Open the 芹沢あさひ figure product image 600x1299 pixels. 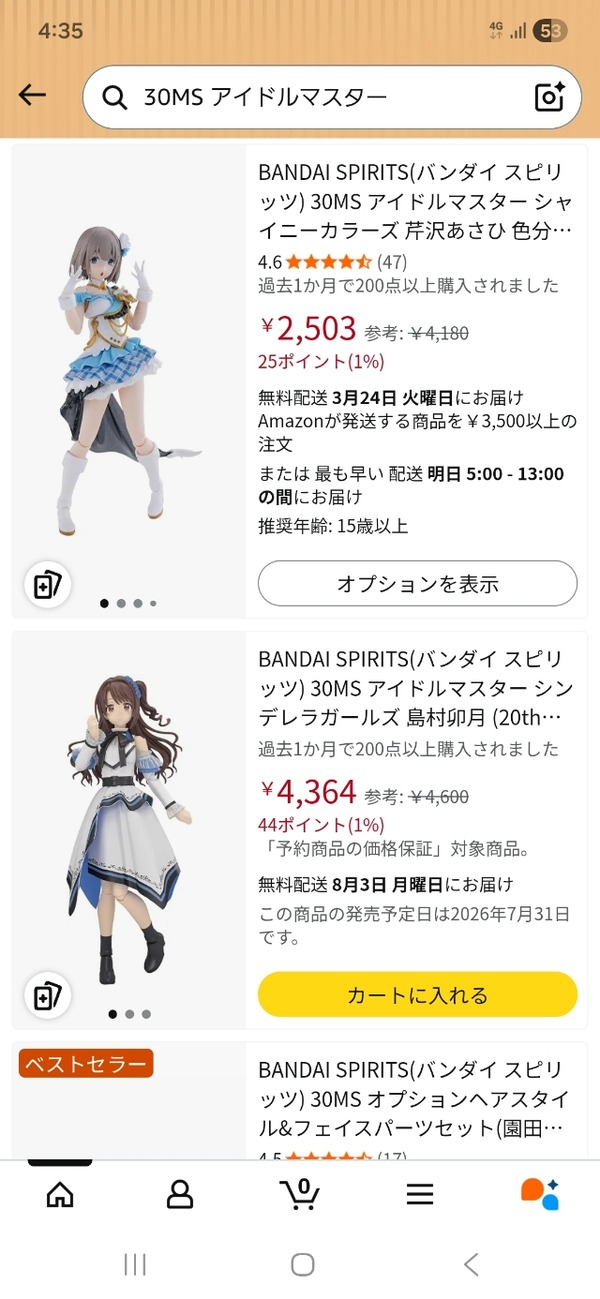pyautogui.click(x=129, y=382)
